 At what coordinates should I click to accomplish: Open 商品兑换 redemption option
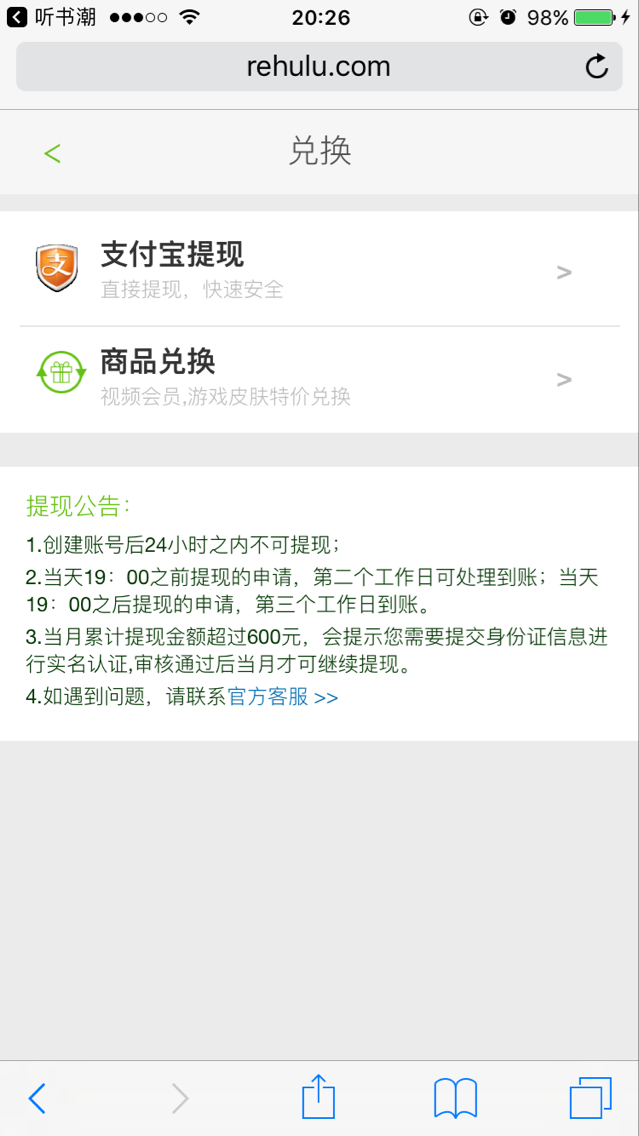point(320,380)
